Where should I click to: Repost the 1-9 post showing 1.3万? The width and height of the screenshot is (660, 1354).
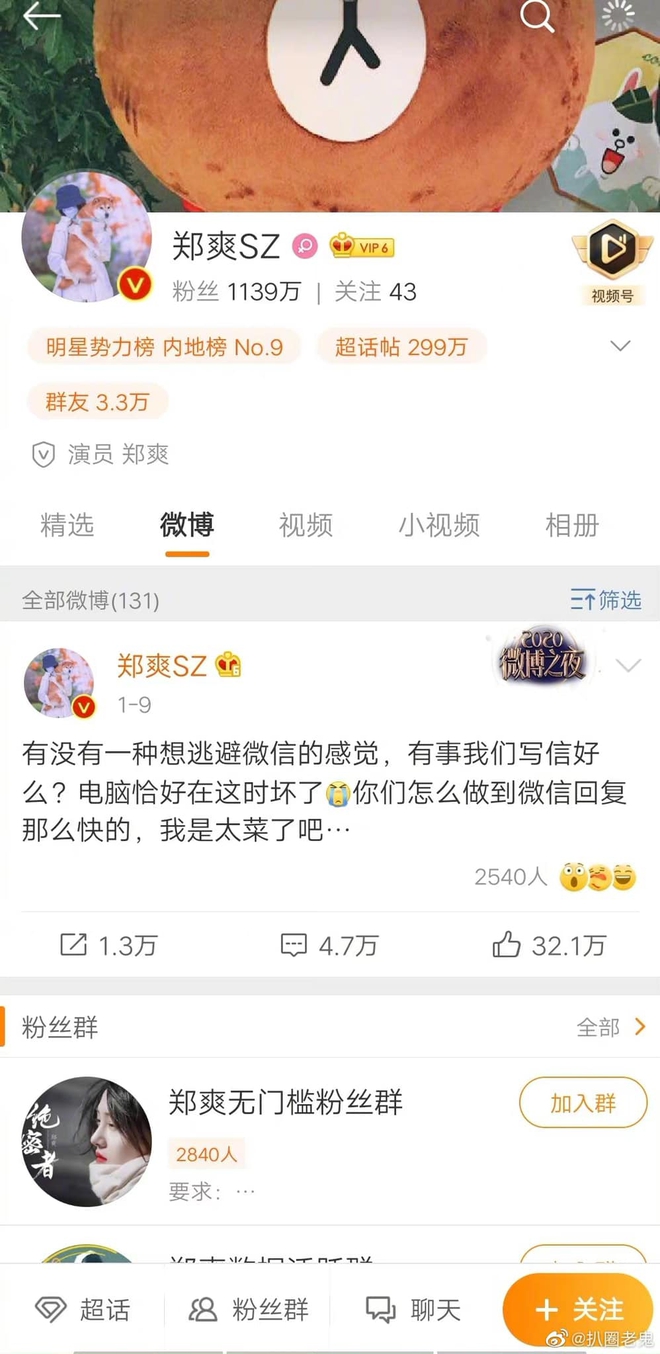(x=108, y=945)
